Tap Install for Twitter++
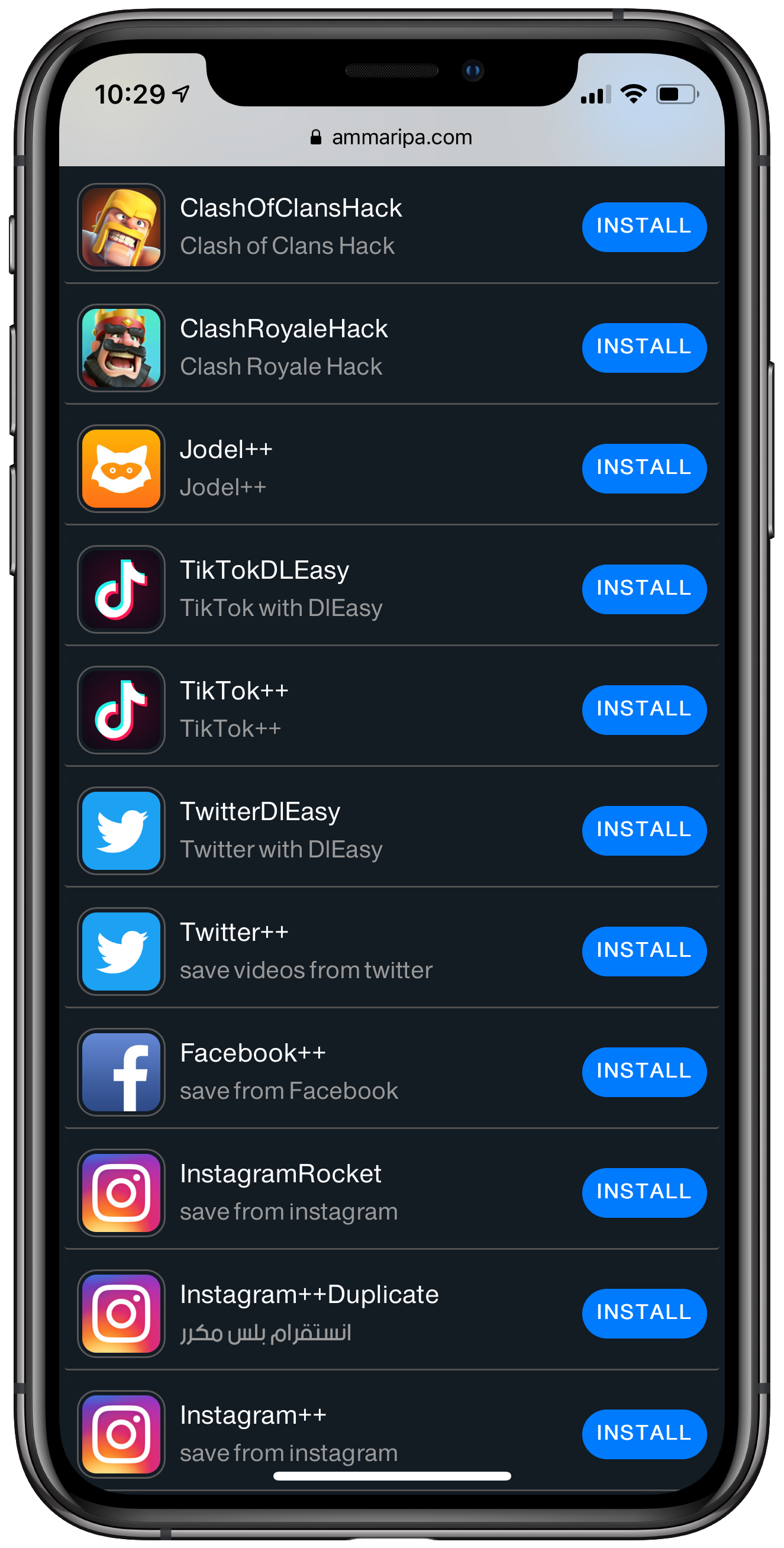Screen dimensions: 784x1548 [643, 952]
